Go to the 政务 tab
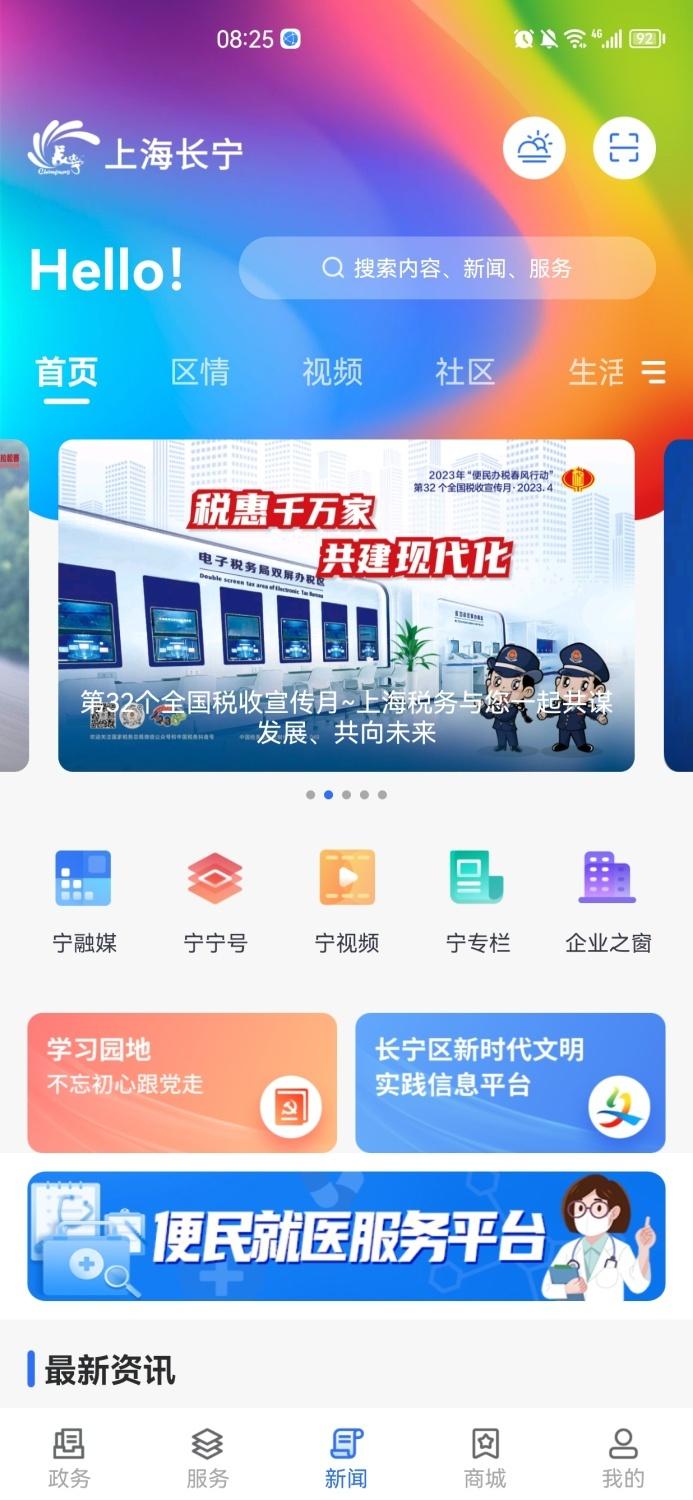The image size is (693, 1500). [69, 1457]
